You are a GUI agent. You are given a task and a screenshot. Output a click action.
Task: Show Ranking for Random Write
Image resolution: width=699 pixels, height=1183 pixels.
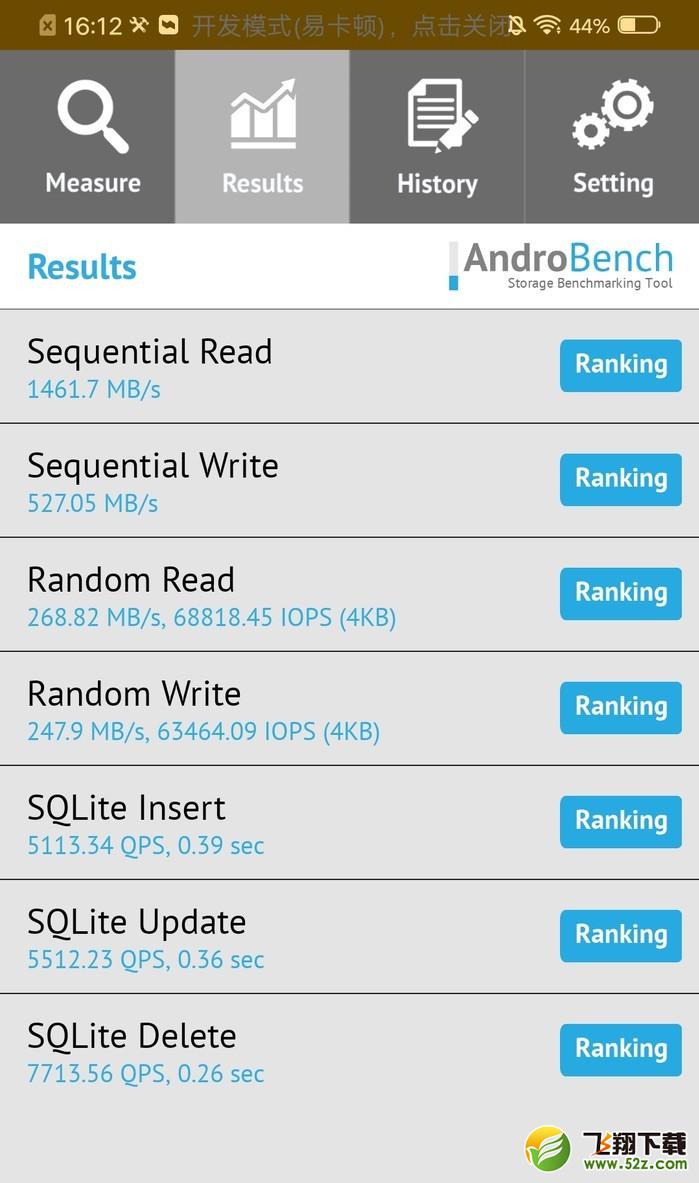click(620, 708)
